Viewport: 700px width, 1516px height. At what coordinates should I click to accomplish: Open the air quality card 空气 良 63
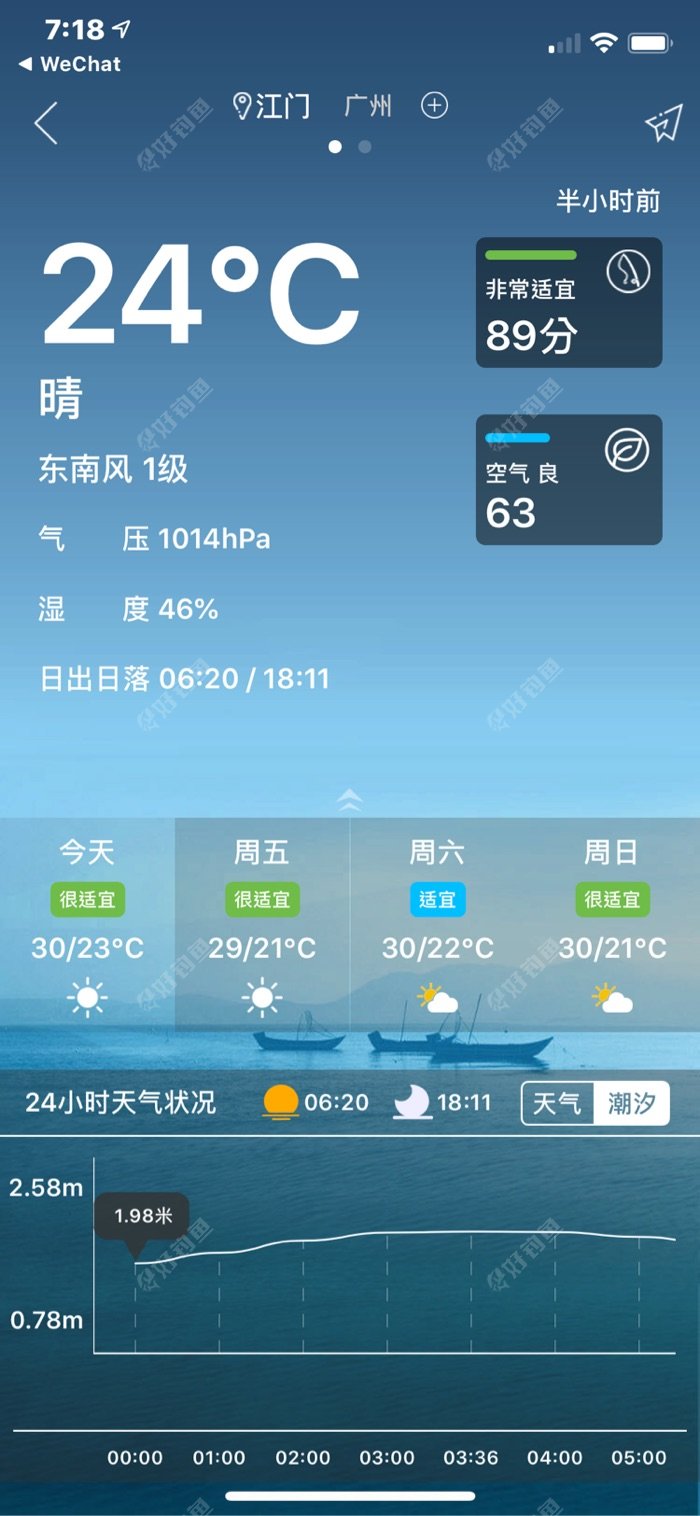568,480
